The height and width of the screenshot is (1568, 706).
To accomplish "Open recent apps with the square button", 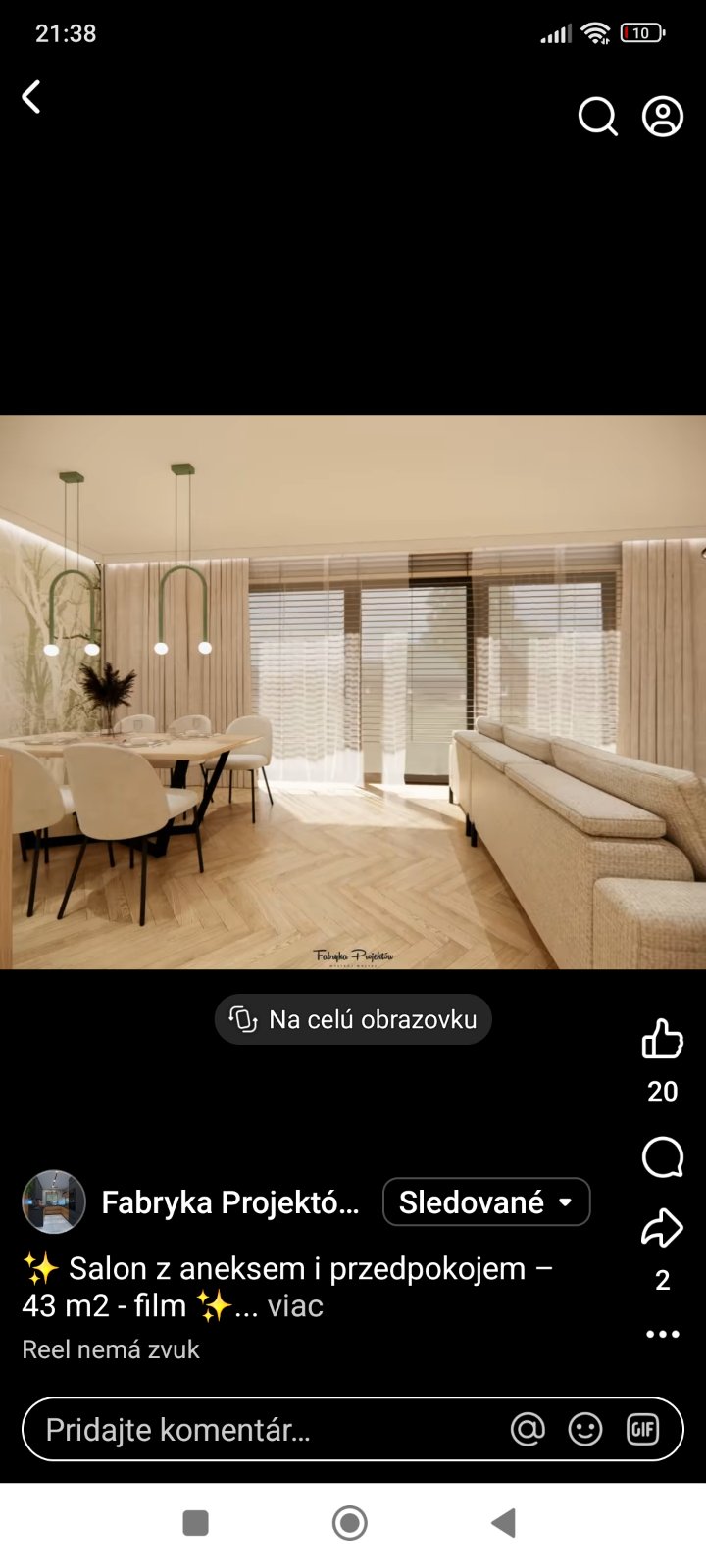I will click(196, 1523).
